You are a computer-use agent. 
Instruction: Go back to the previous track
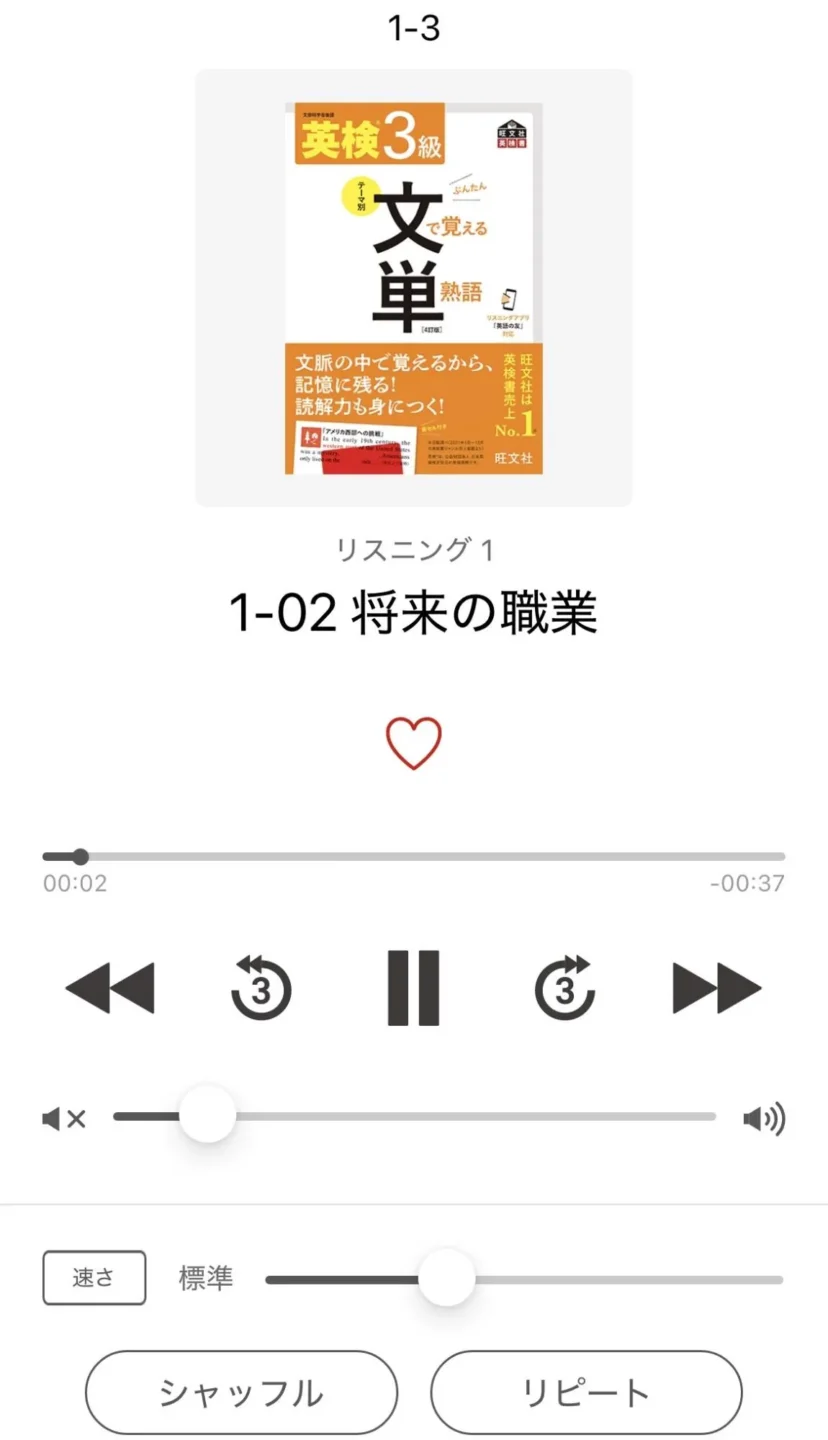pyautogui.click(x=110, y=988)
